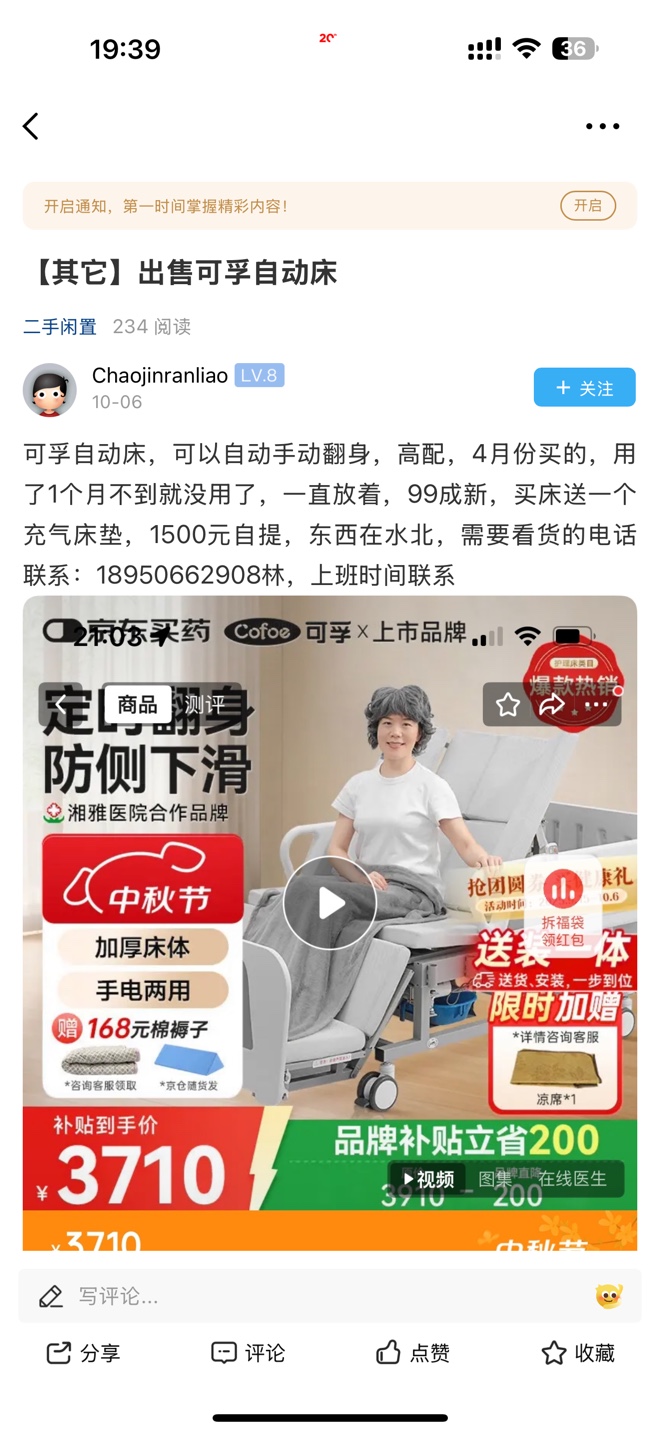Open the 二手闲置 category link
This screenshot has height=1434, width=660.
pyautogui.click(x=60, y=327)
